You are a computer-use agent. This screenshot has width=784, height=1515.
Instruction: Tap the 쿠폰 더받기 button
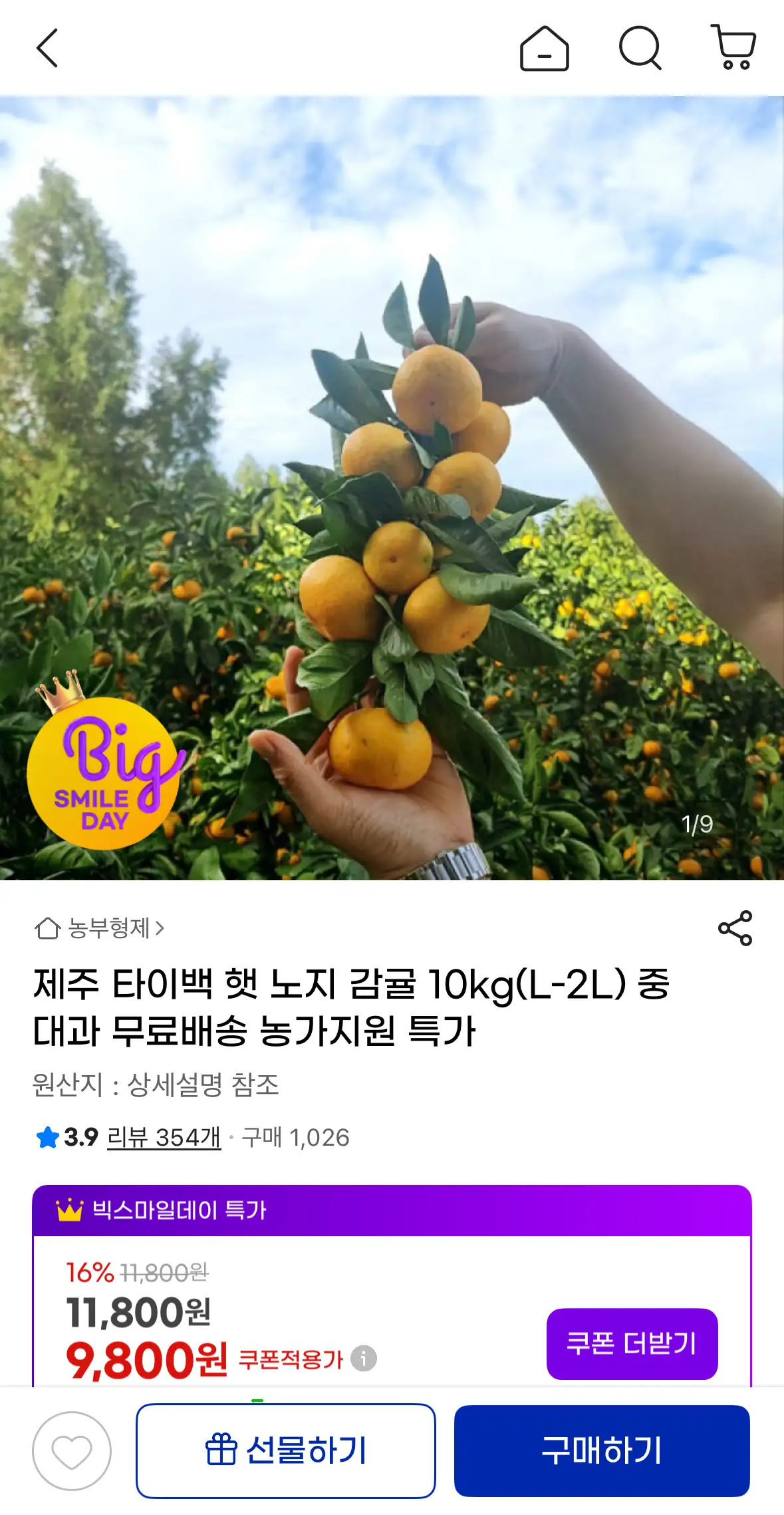[632, 1343]
